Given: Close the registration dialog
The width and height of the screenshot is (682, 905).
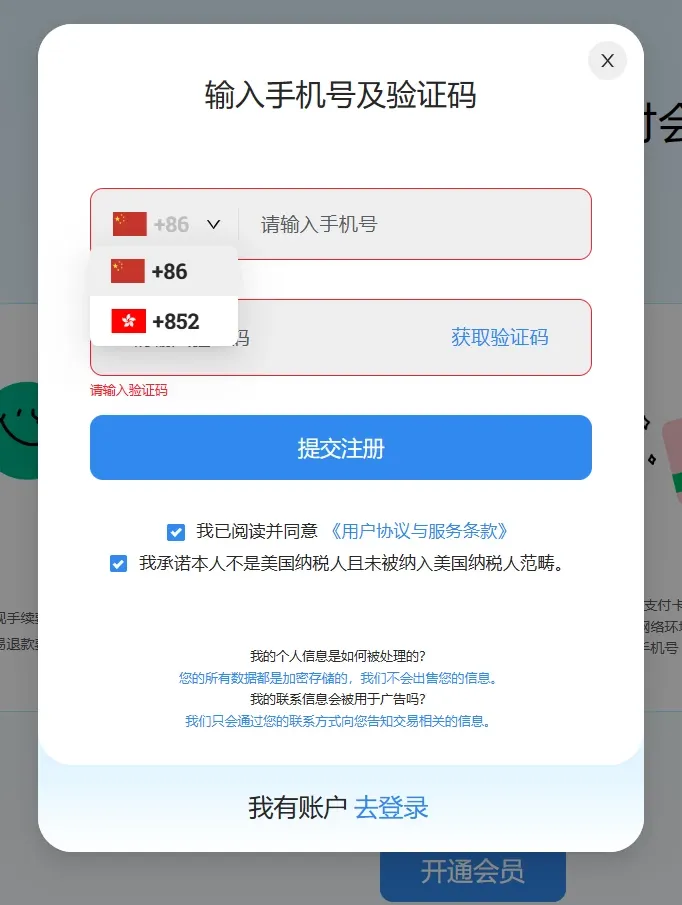Looking at the screenshot, I should 607,61.
